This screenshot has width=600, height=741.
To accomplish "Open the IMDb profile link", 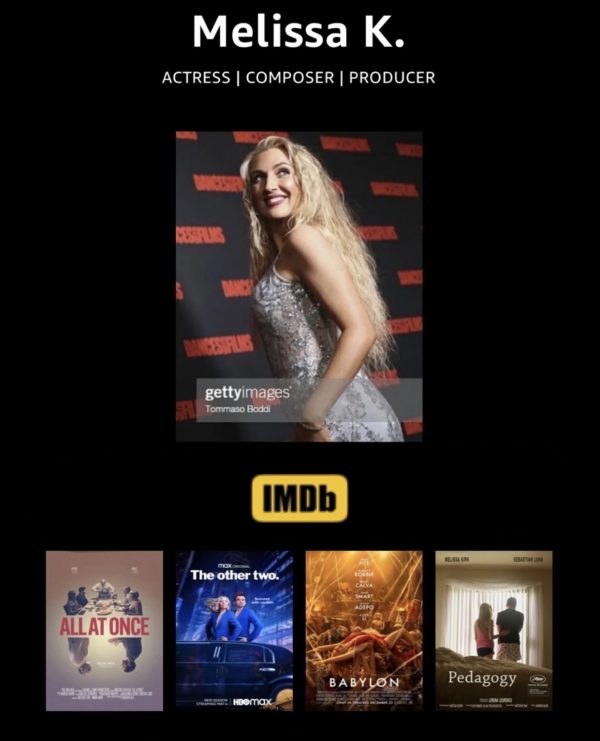I will click(x=299, y=498).
